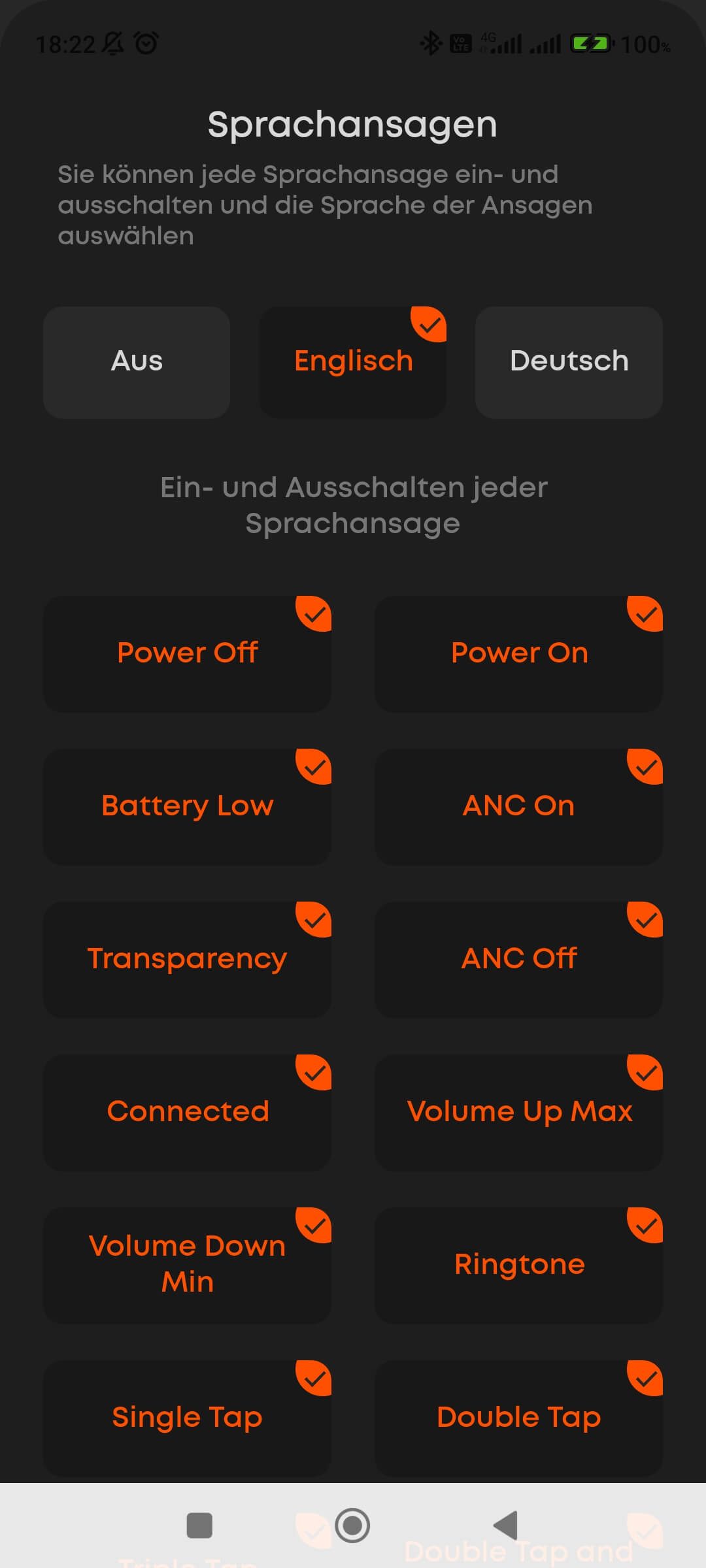This screenshot has width=706, height=1568.
Task: Uncheck the Volume Down Min prompt
Action: (187, 1265)
